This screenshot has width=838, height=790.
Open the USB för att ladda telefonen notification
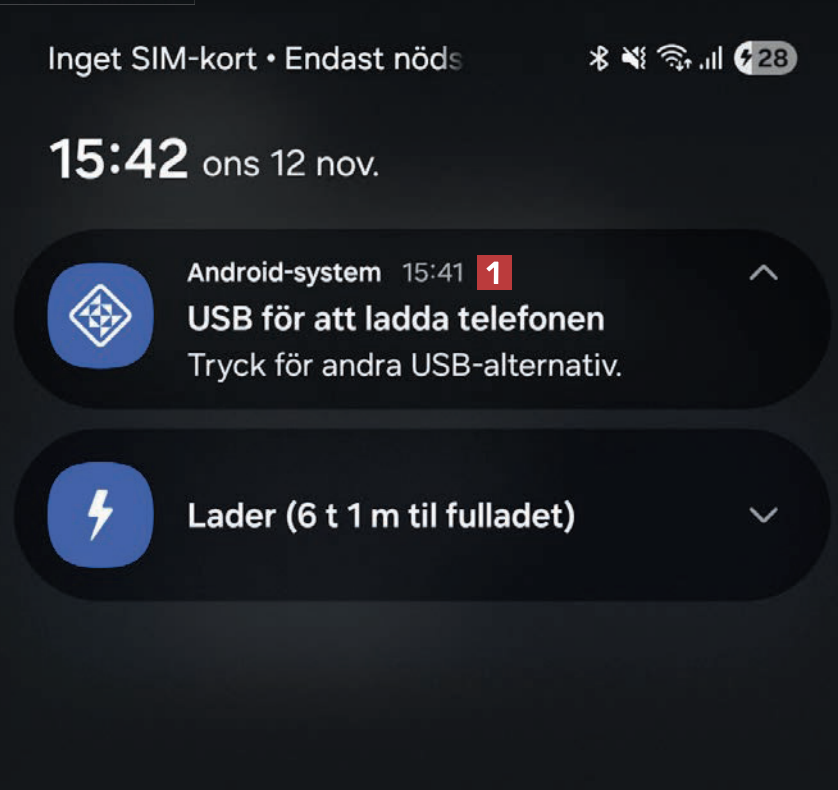(x=396, y=320)
